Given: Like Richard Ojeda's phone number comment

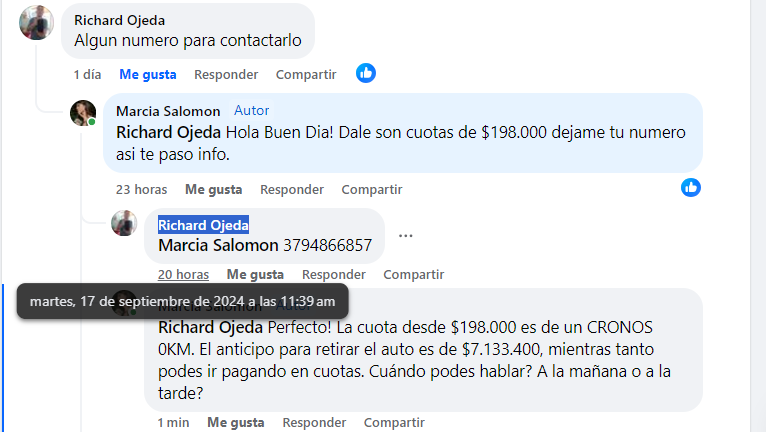Looking at the screenshot, I should [255, 274].
